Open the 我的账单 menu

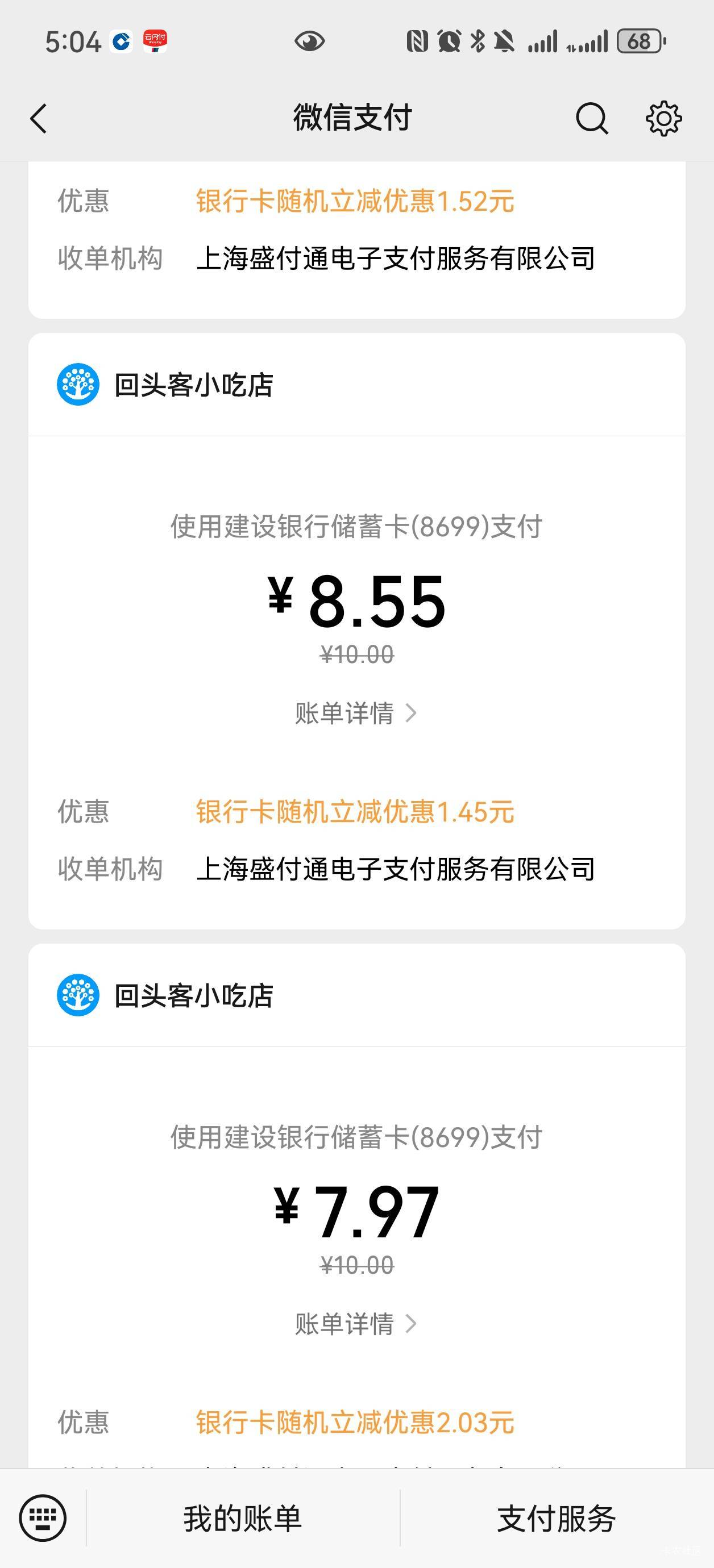click(x=243, y=1518)
